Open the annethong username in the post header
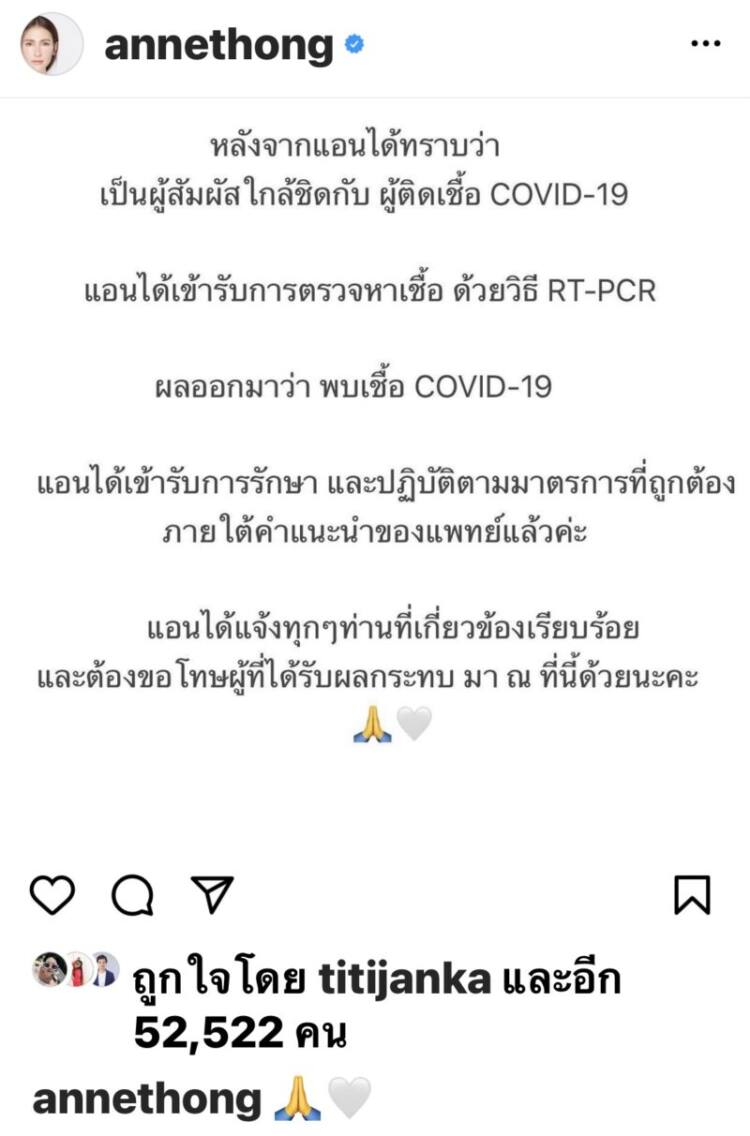 tap(219, 45)
